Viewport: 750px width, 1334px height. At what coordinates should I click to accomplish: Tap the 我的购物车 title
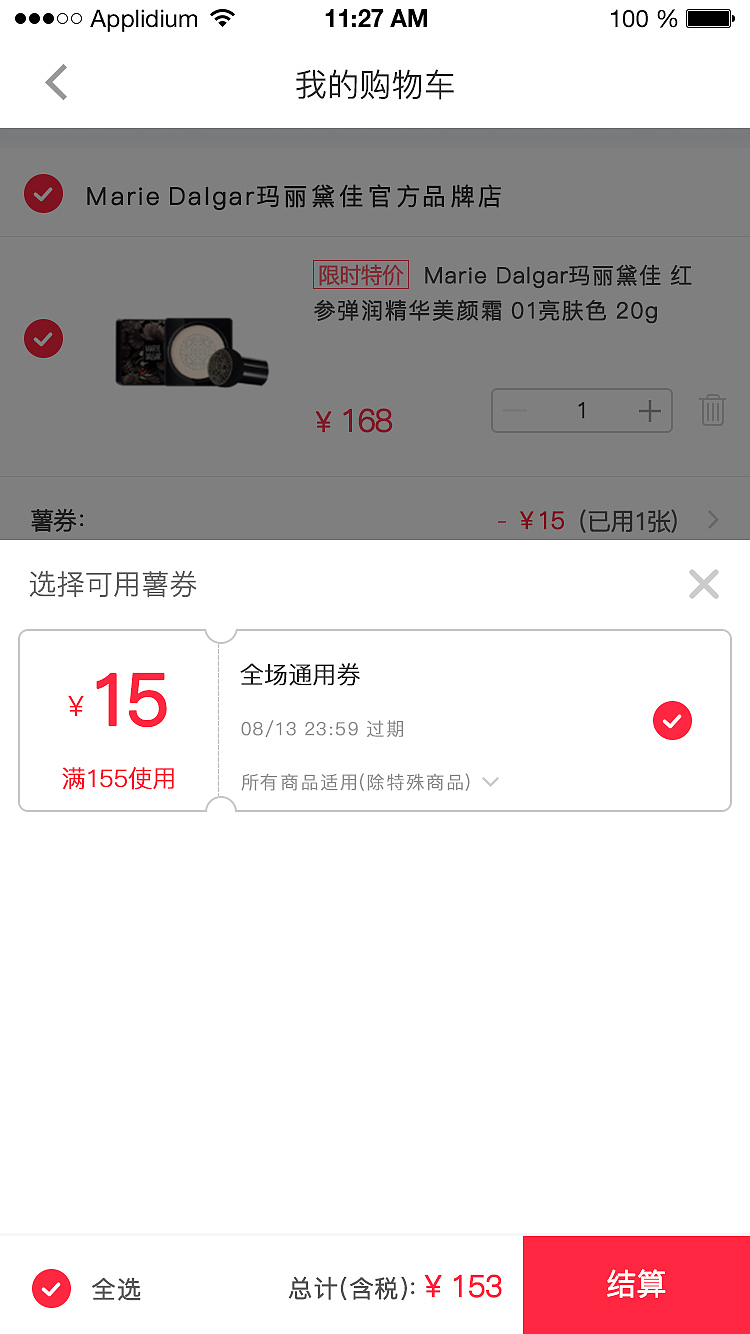(375, 85)
